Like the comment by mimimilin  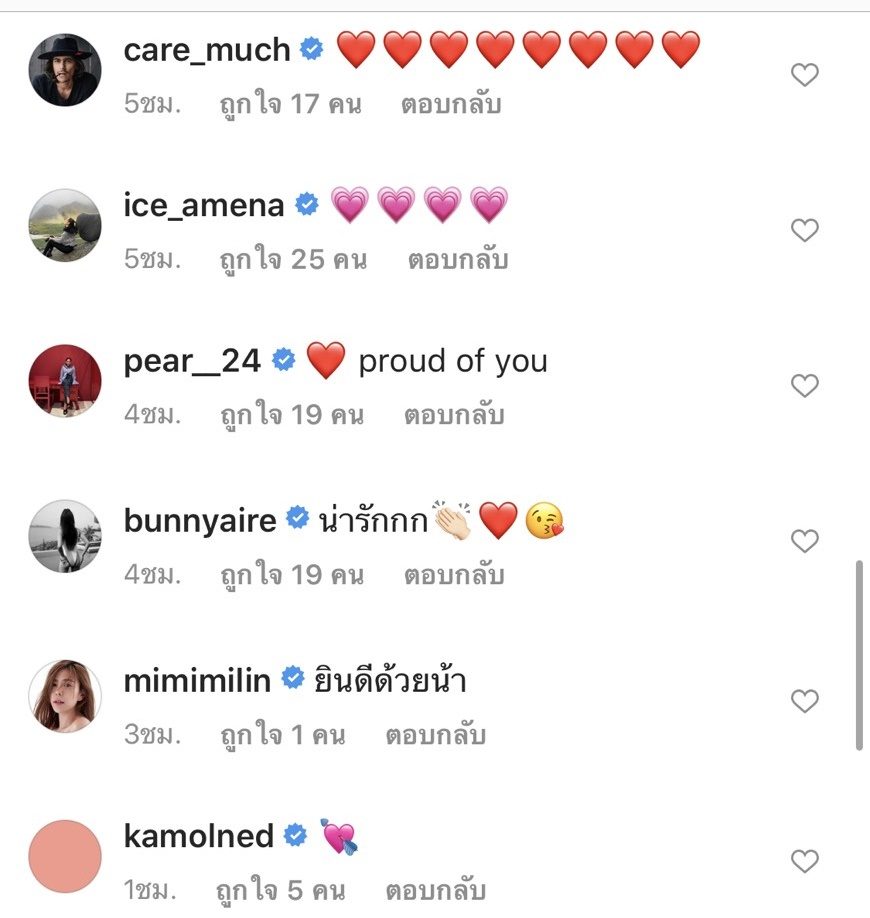(805, 702)
